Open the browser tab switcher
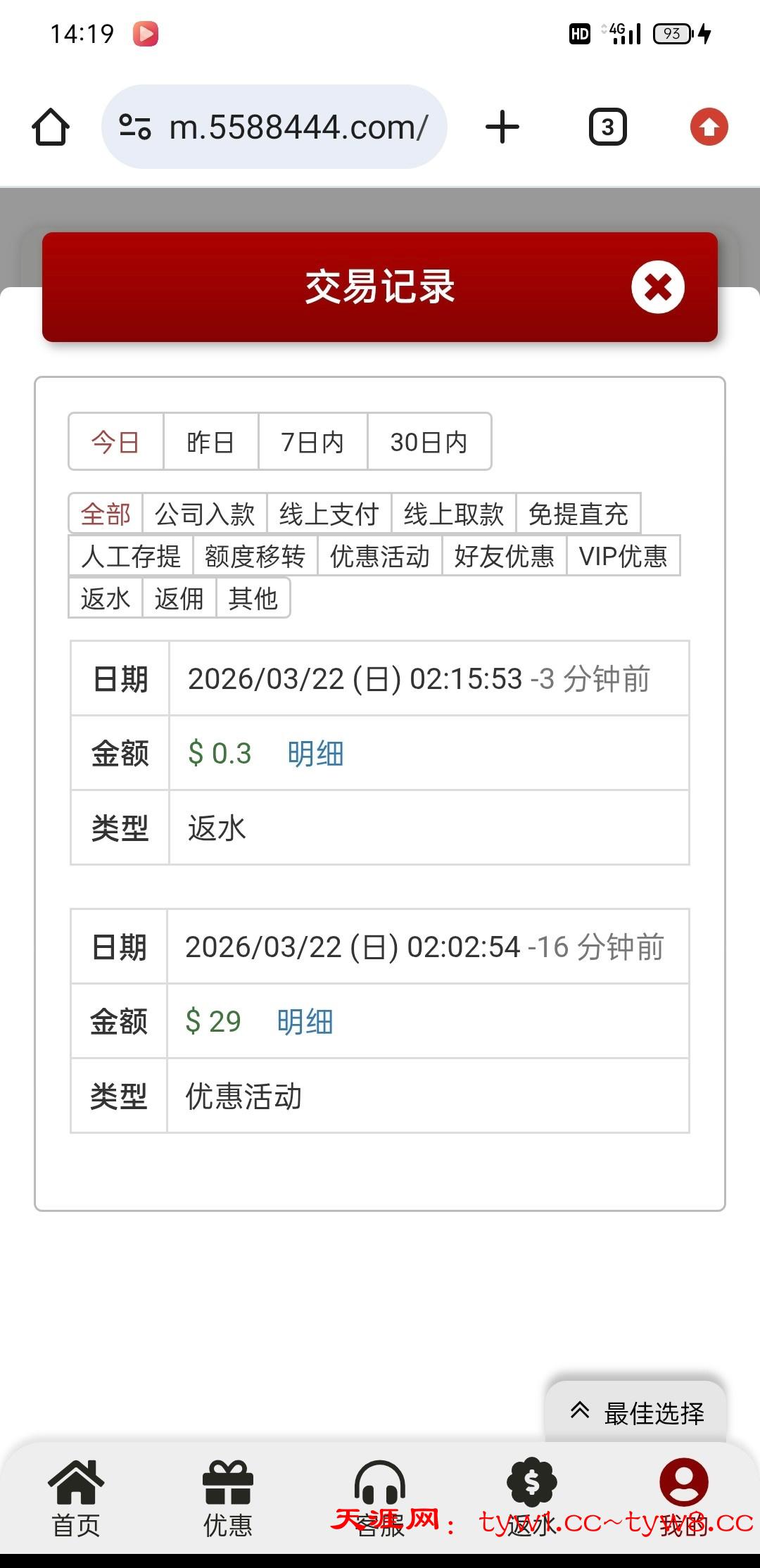The height and width of the screenshot is (1568, 760). coord(607,127)
